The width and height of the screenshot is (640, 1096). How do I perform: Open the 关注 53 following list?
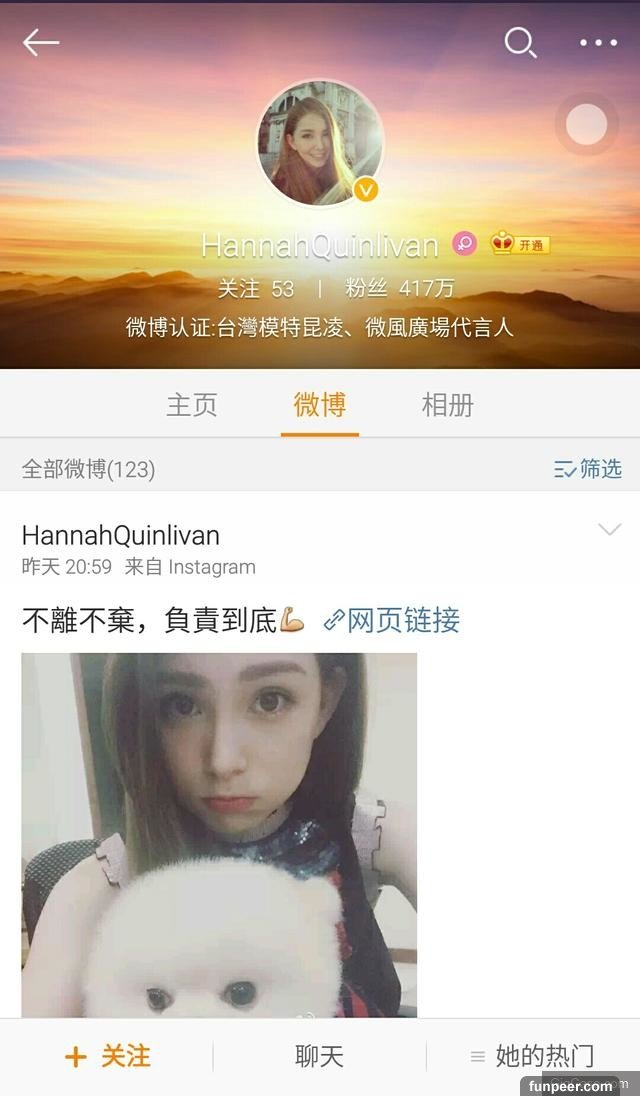pos(256,289)
